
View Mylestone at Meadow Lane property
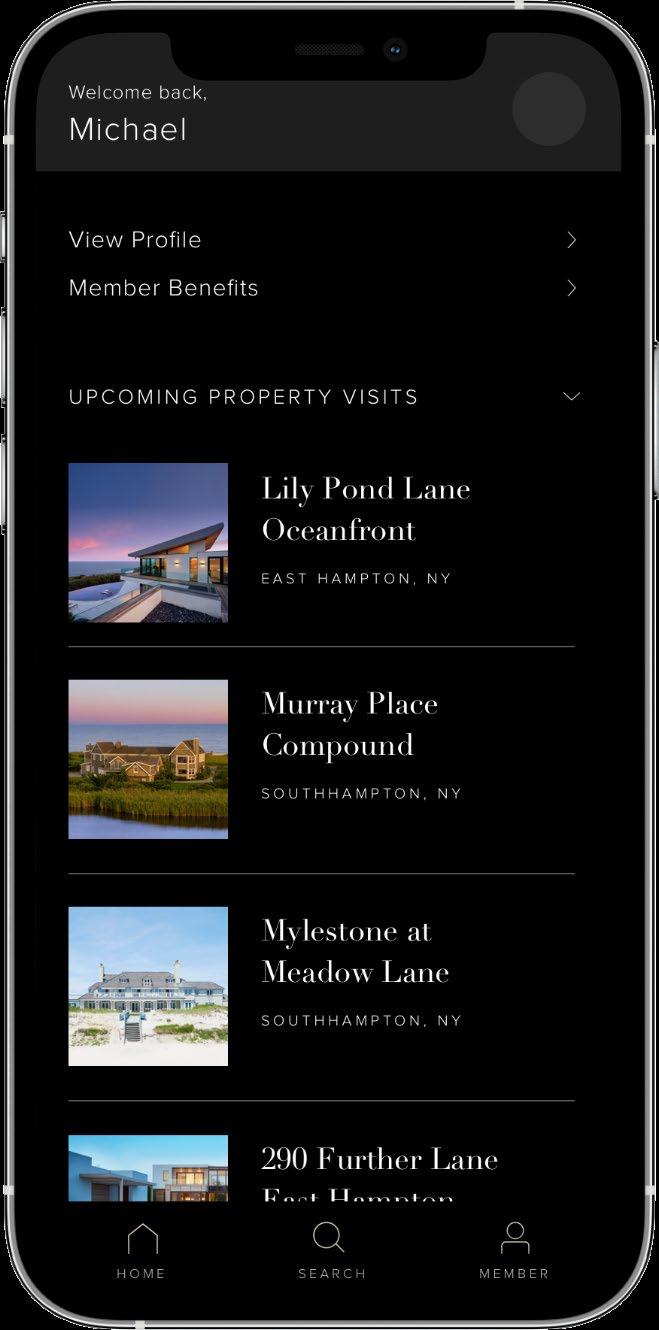click(x=321, y=986)
